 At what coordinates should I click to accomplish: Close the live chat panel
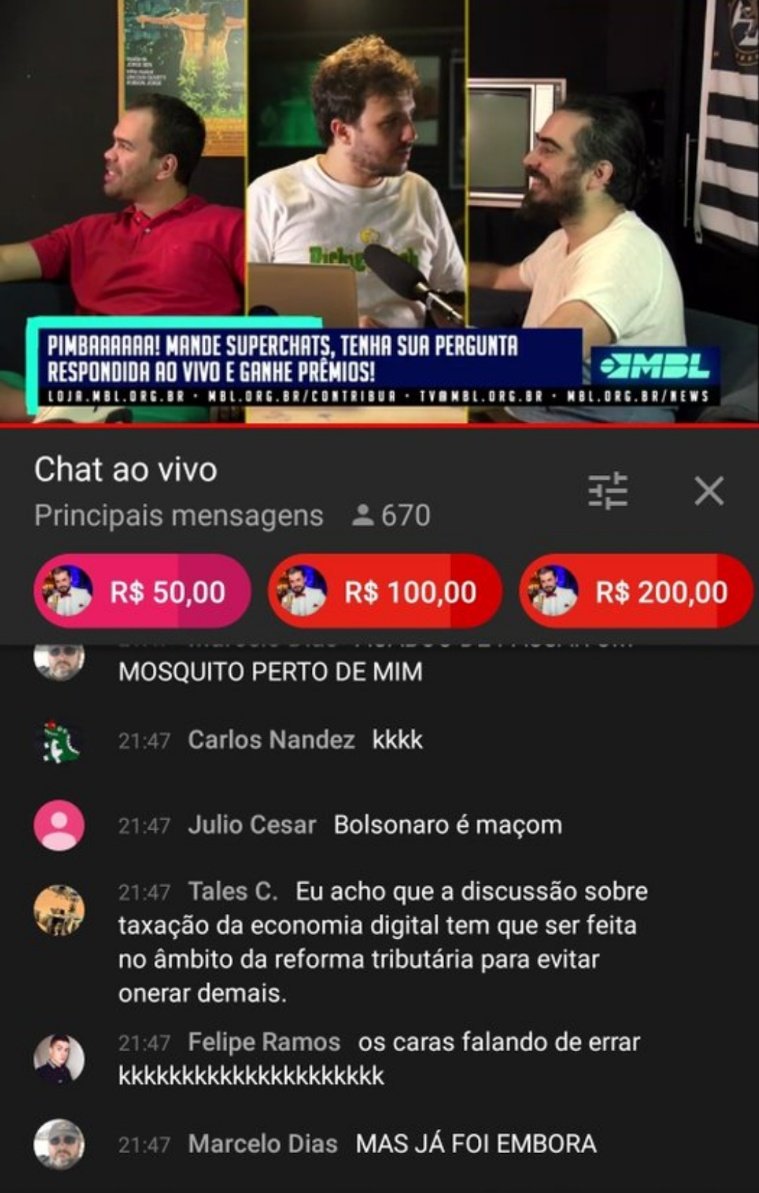tap(708, 490)
